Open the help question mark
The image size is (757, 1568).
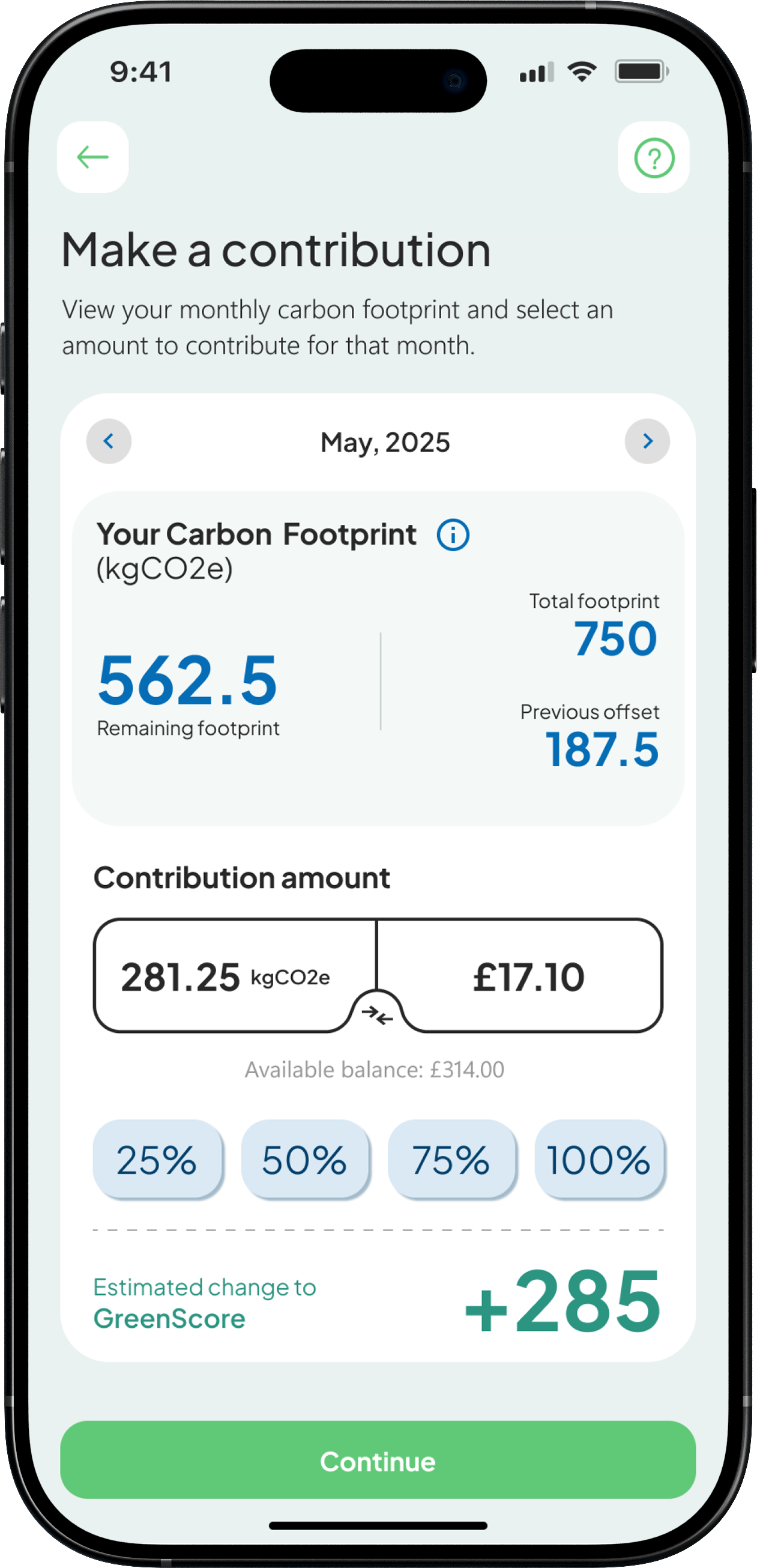click(654, 158)
